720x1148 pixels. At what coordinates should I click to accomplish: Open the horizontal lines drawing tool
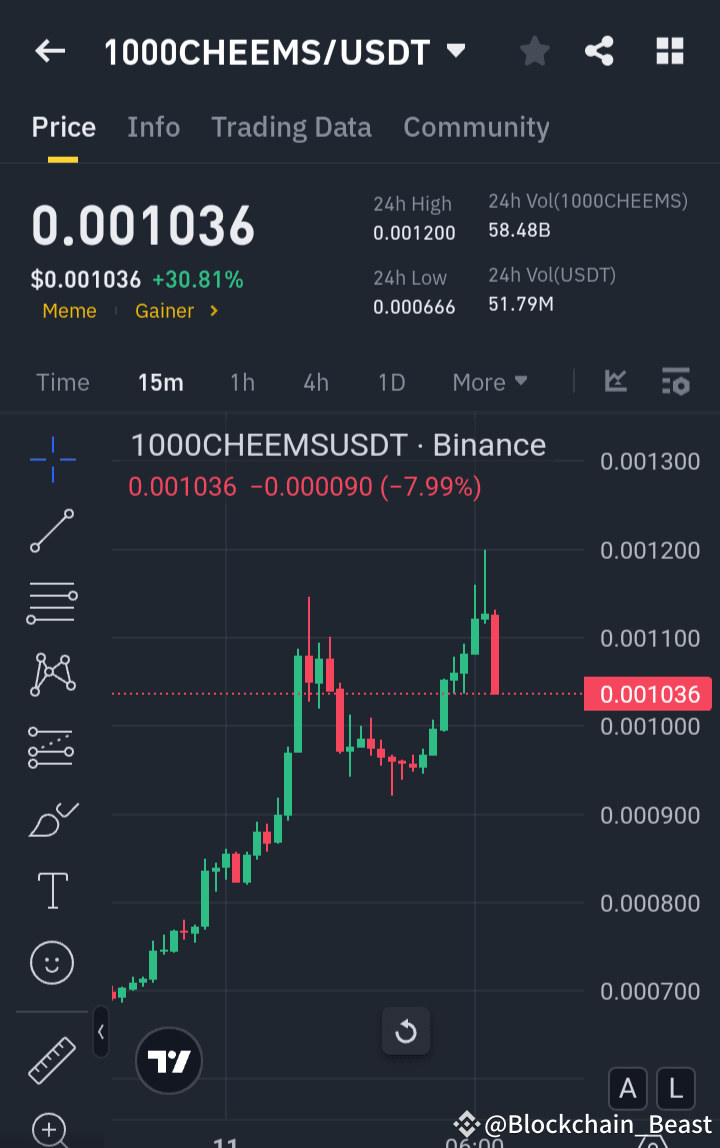point(51,603)
